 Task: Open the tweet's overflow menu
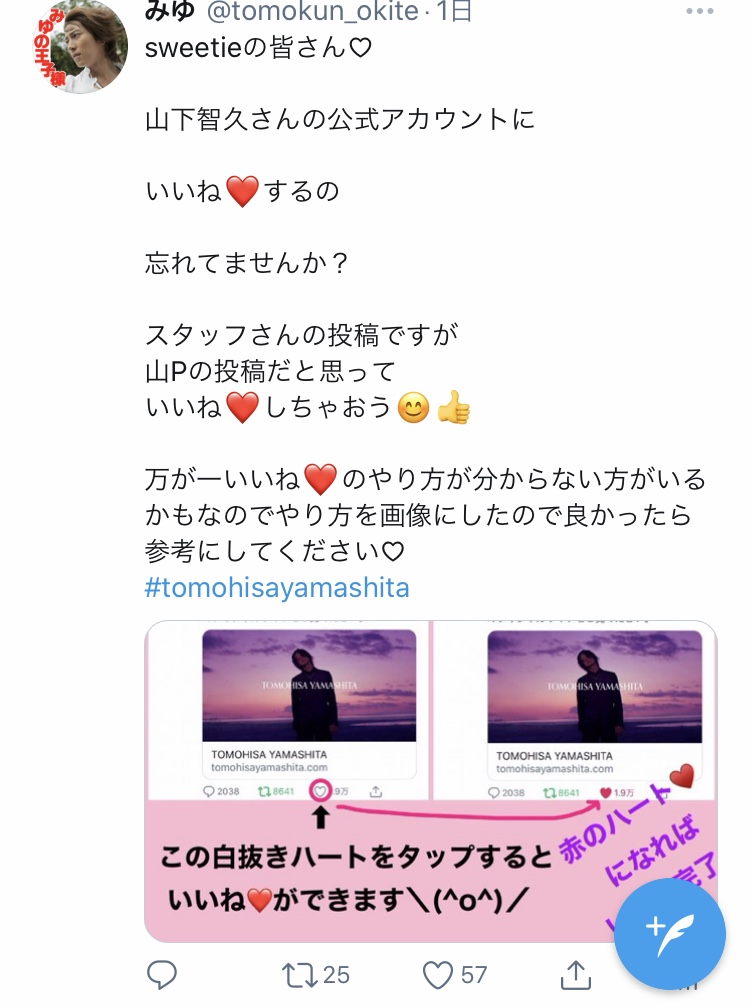701,11
